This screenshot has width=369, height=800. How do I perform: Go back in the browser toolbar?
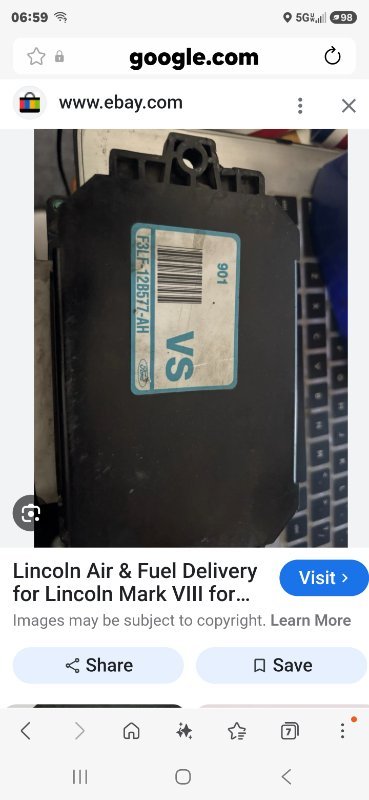click(x=26, y=732)
